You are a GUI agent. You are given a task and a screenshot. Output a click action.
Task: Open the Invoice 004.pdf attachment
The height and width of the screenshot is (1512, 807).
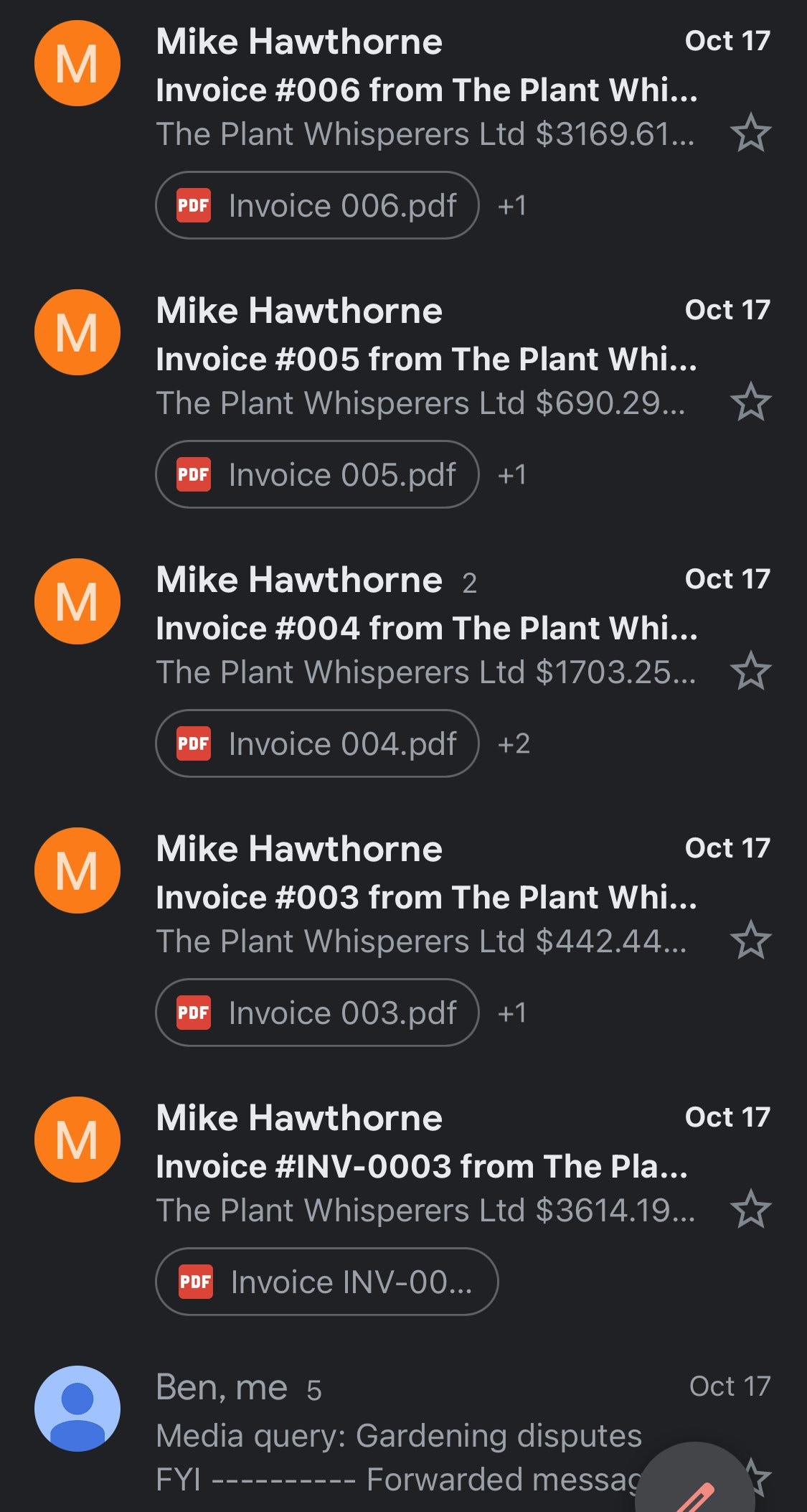point(317,744)
